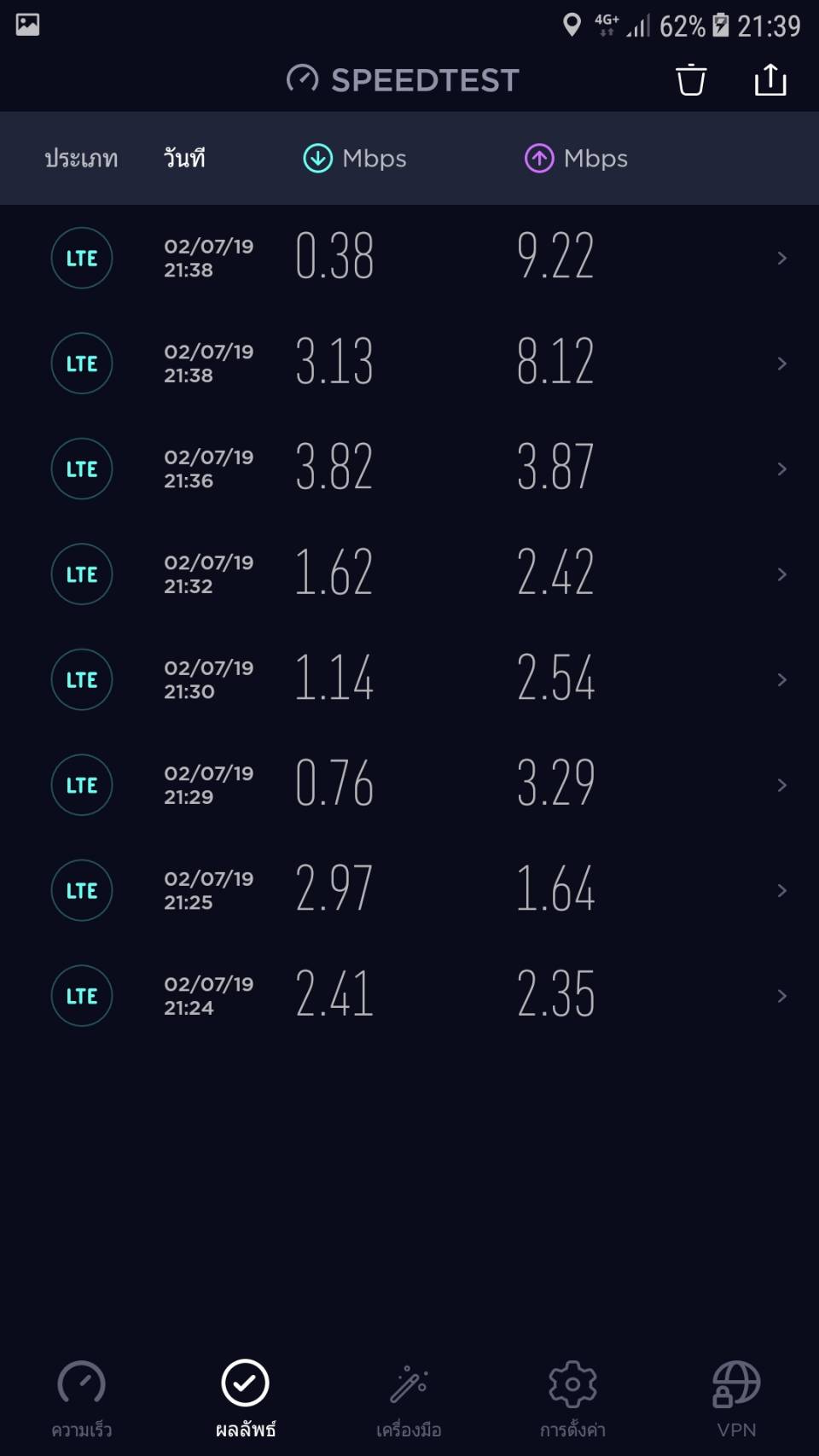
Task: Switch to the ความเร็ว tab
Action: tap(81, 1398)
